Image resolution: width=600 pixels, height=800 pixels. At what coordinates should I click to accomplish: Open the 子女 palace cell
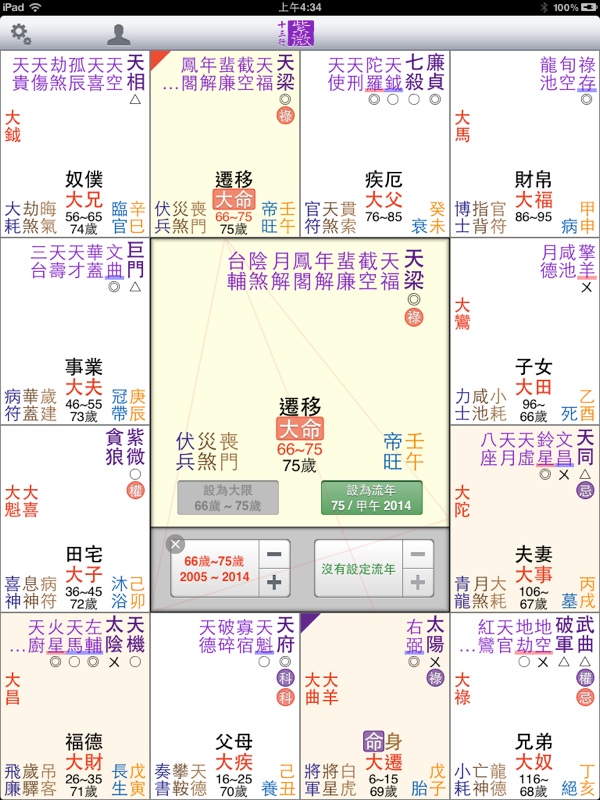(x=525, y=330)
